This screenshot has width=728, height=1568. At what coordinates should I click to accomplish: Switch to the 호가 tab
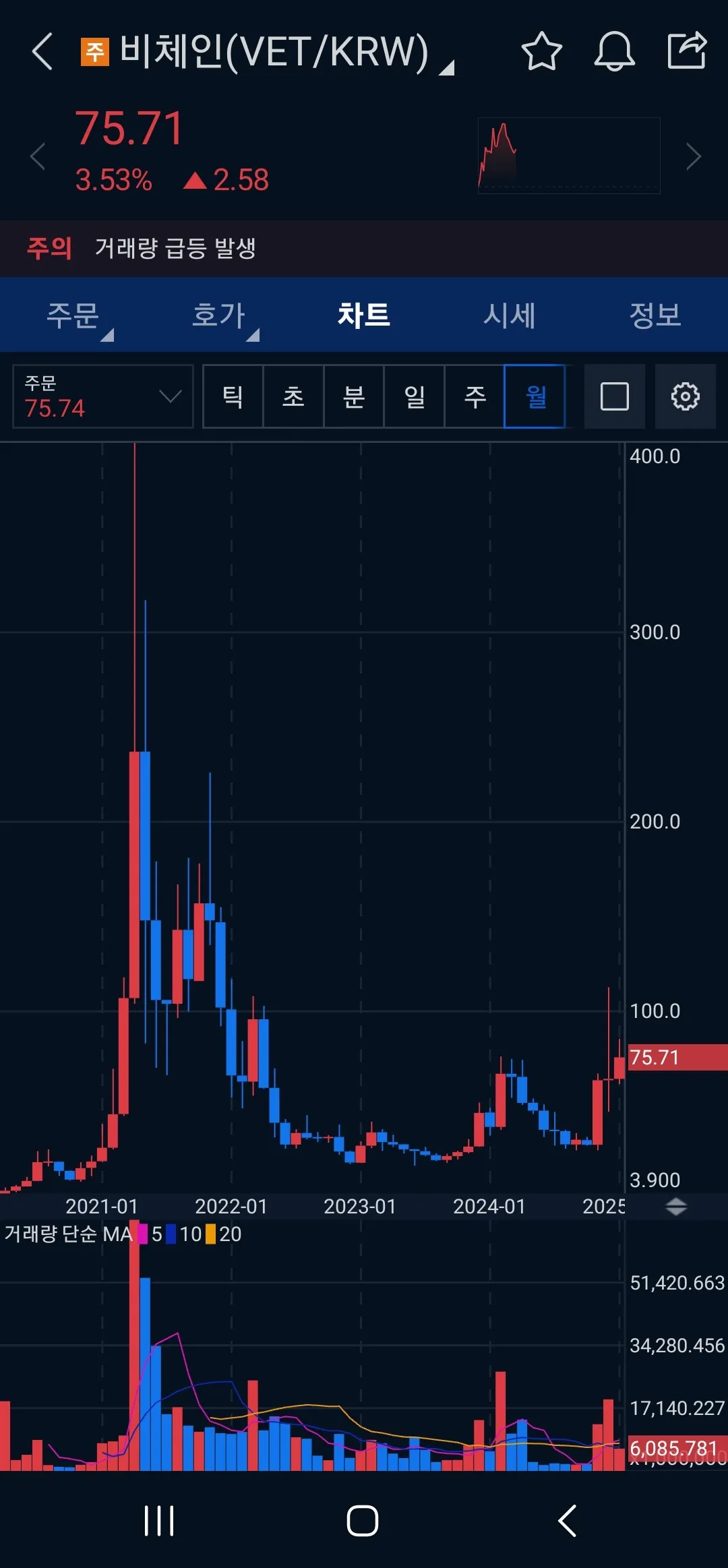[218, 315]
